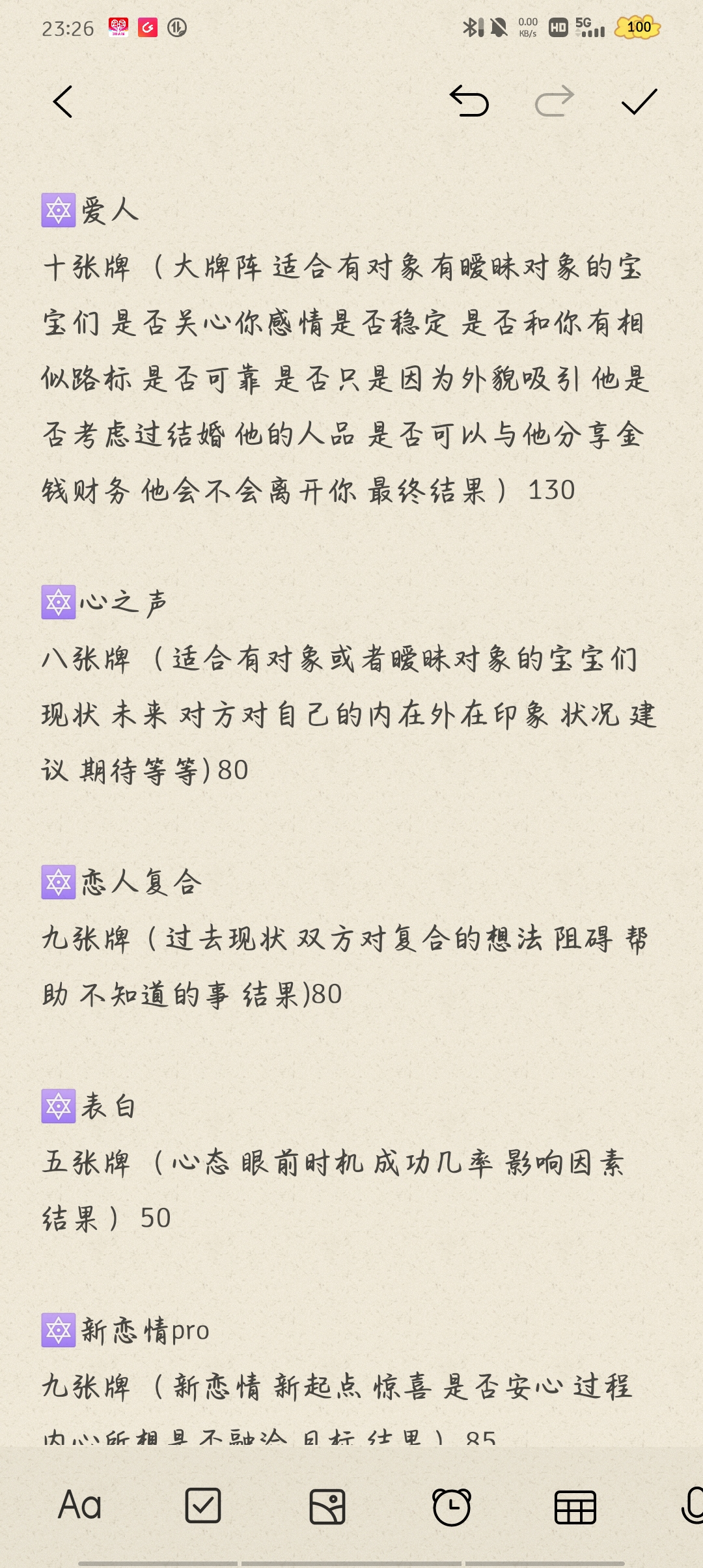Screen dimensions: 703x1568
Task: Insert a checklist item
Action: coord(203,1505)
